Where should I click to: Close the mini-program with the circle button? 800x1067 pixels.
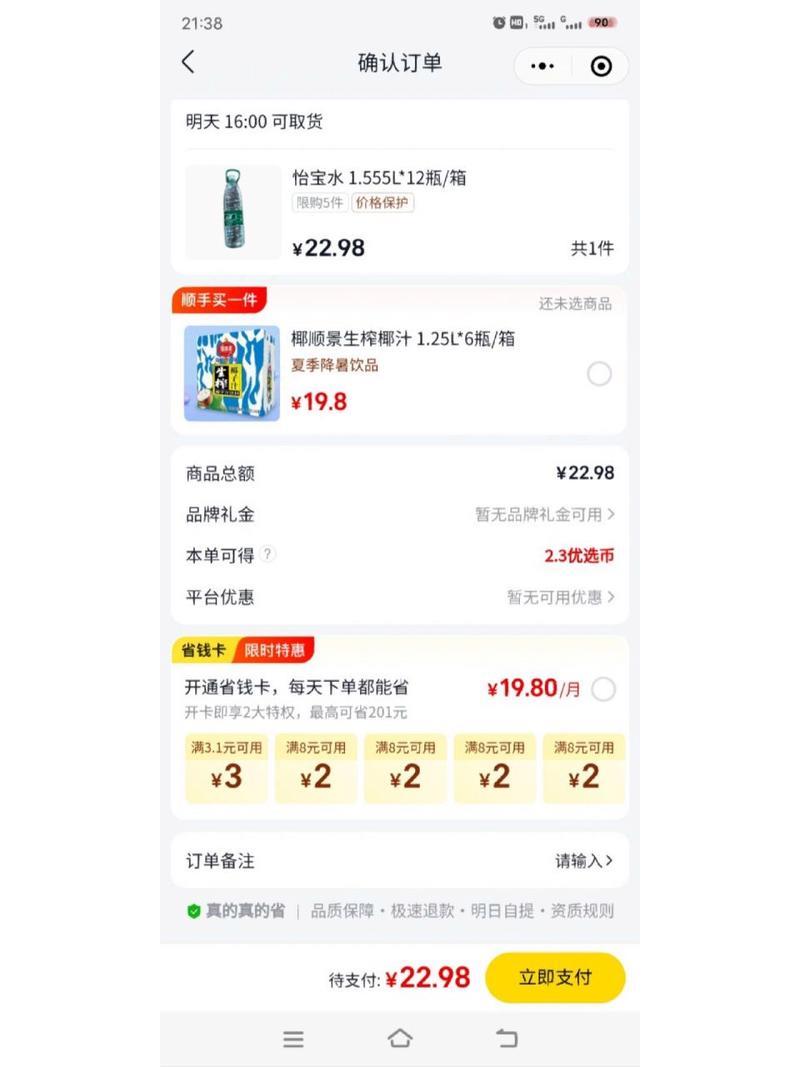coord(601,66)
